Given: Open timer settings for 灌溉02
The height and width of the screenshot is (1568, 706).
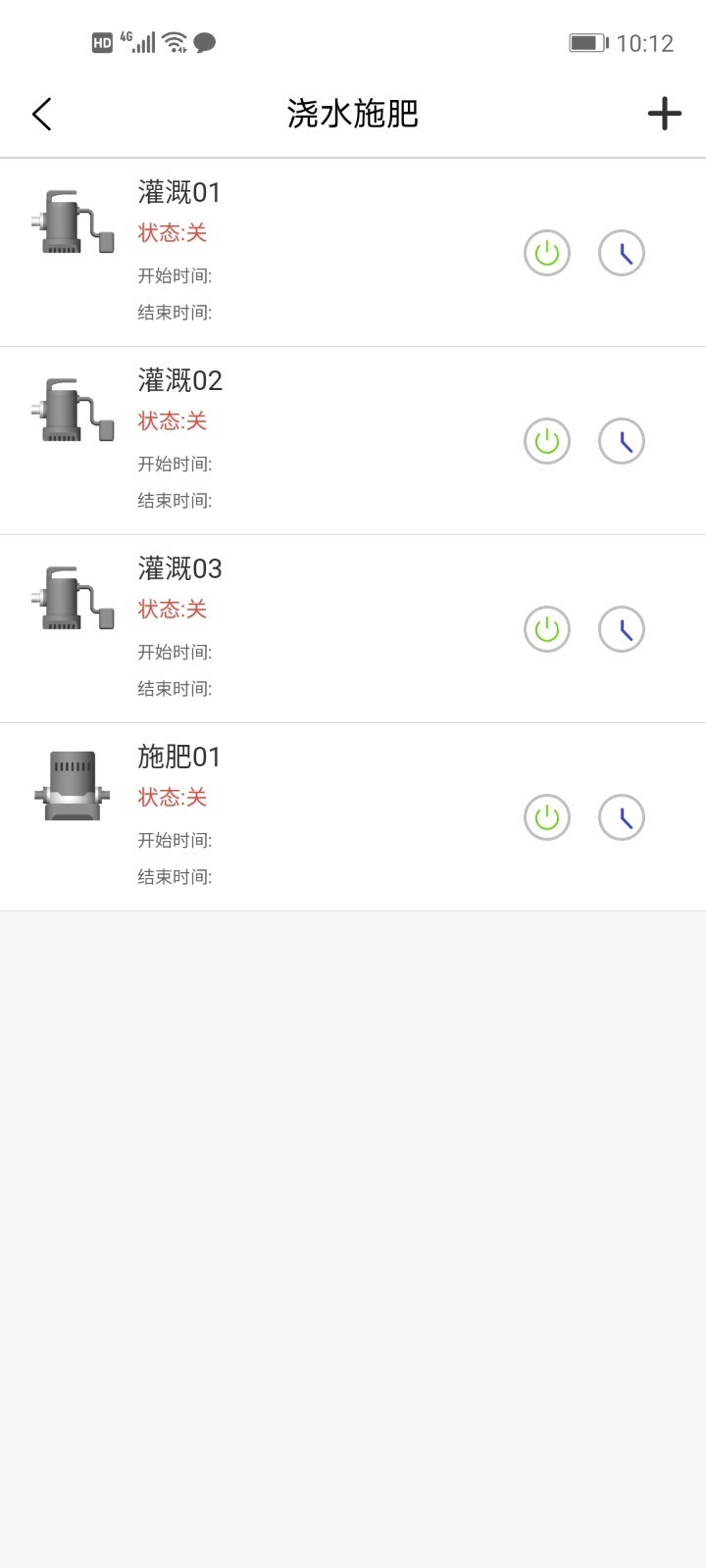Looking at the screenshot, I should (x=622, y=442).
